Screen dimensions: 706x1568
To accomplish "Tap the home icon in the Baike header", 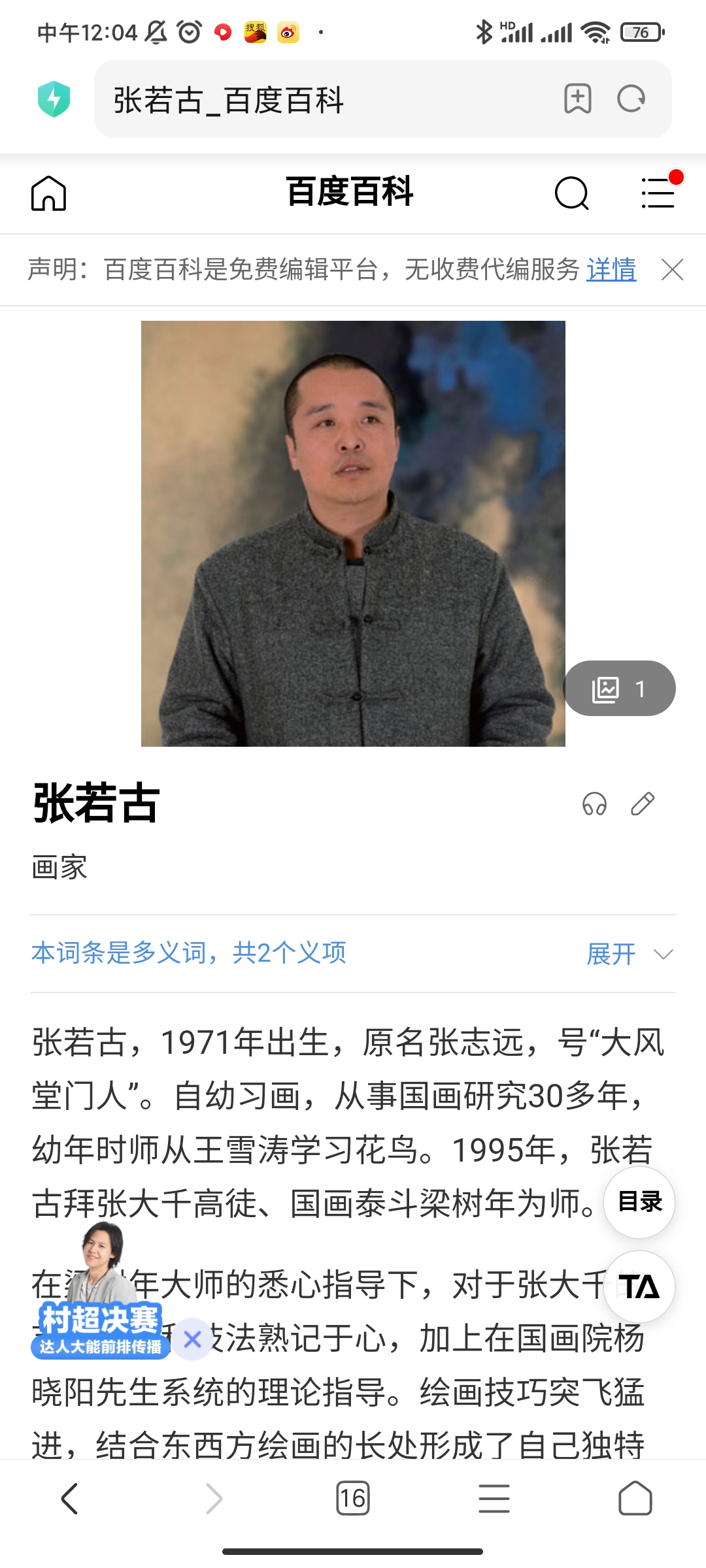I will point(49,194).
